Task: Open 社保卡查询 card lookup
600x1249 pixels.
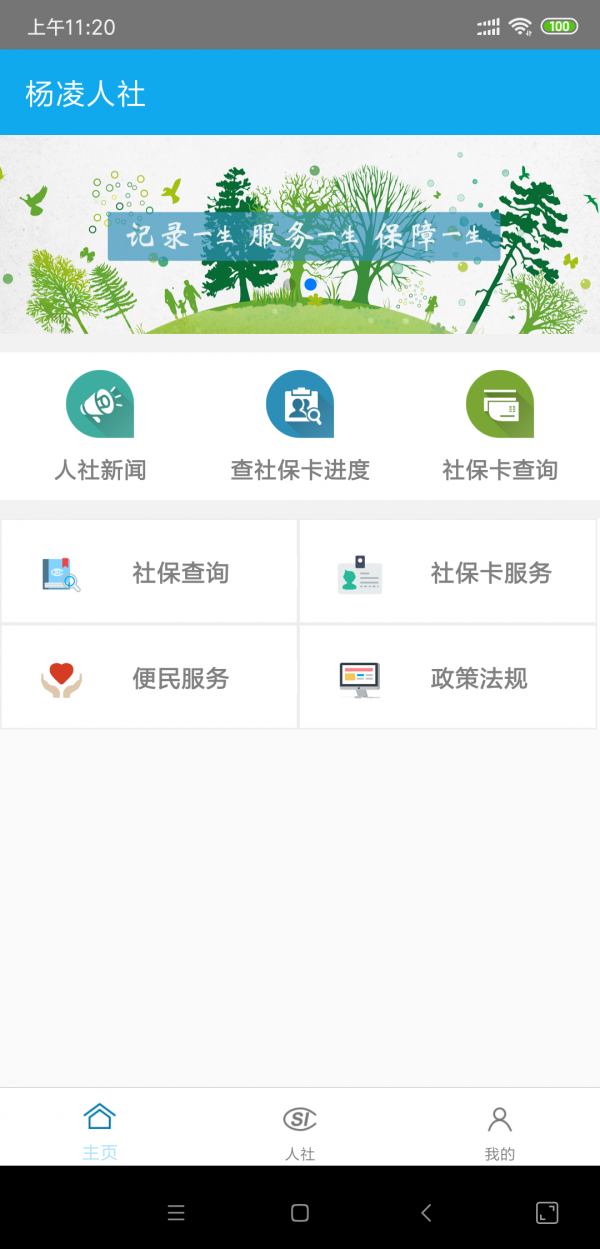Action: click(x=500, y=425)
